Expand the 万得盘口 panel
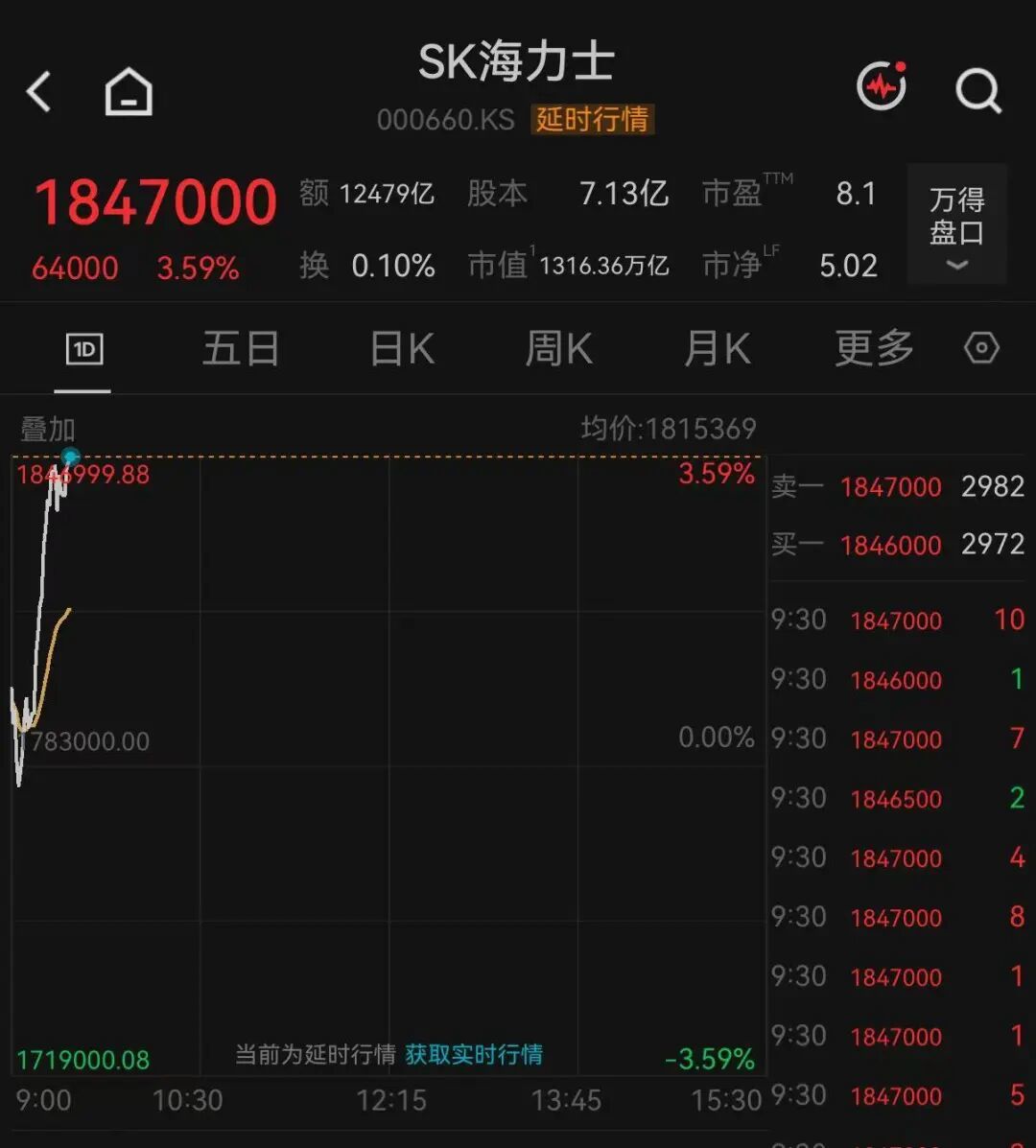 (x=957, y=224)
